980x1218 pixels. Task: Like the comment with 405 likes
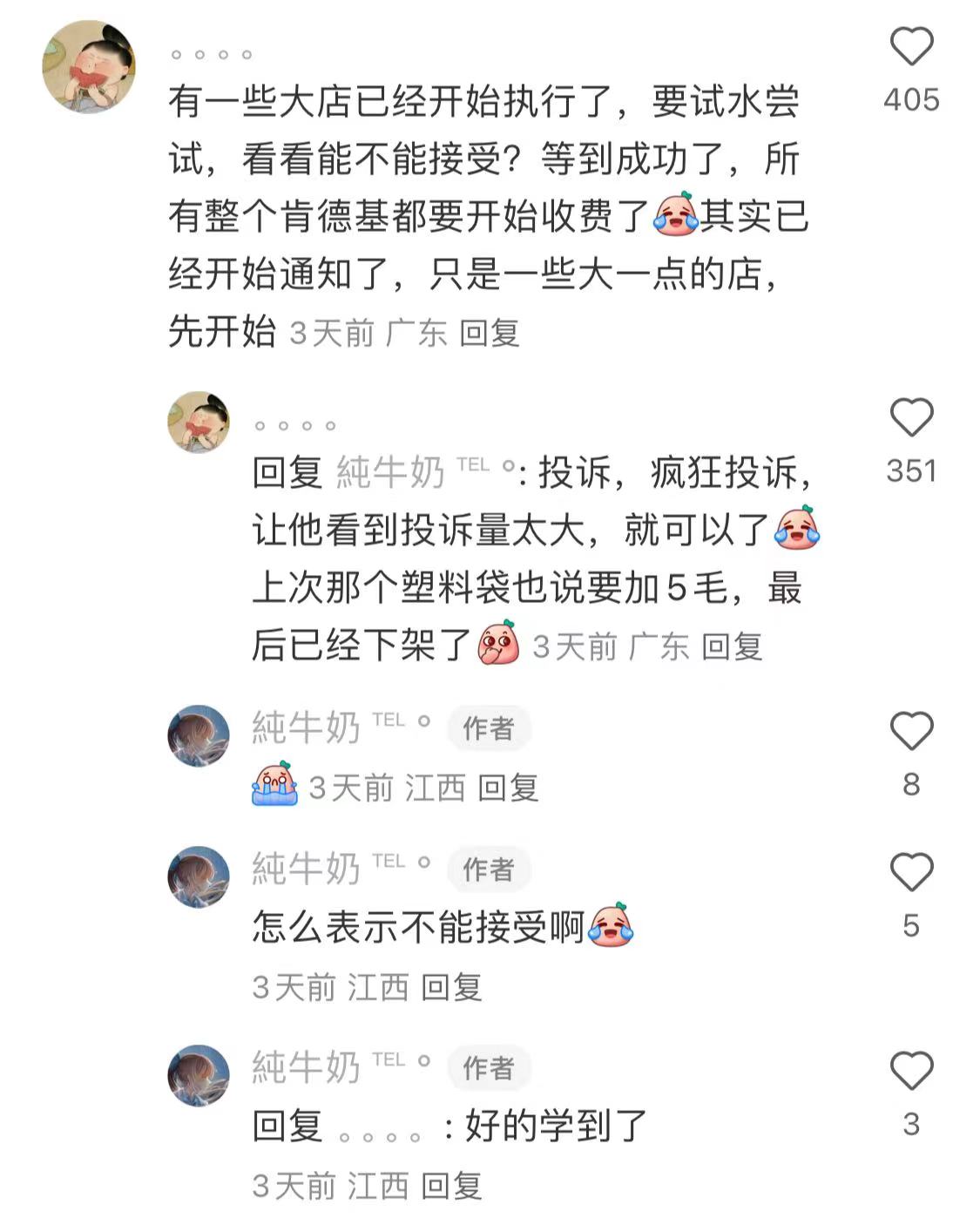click(911, 47)
